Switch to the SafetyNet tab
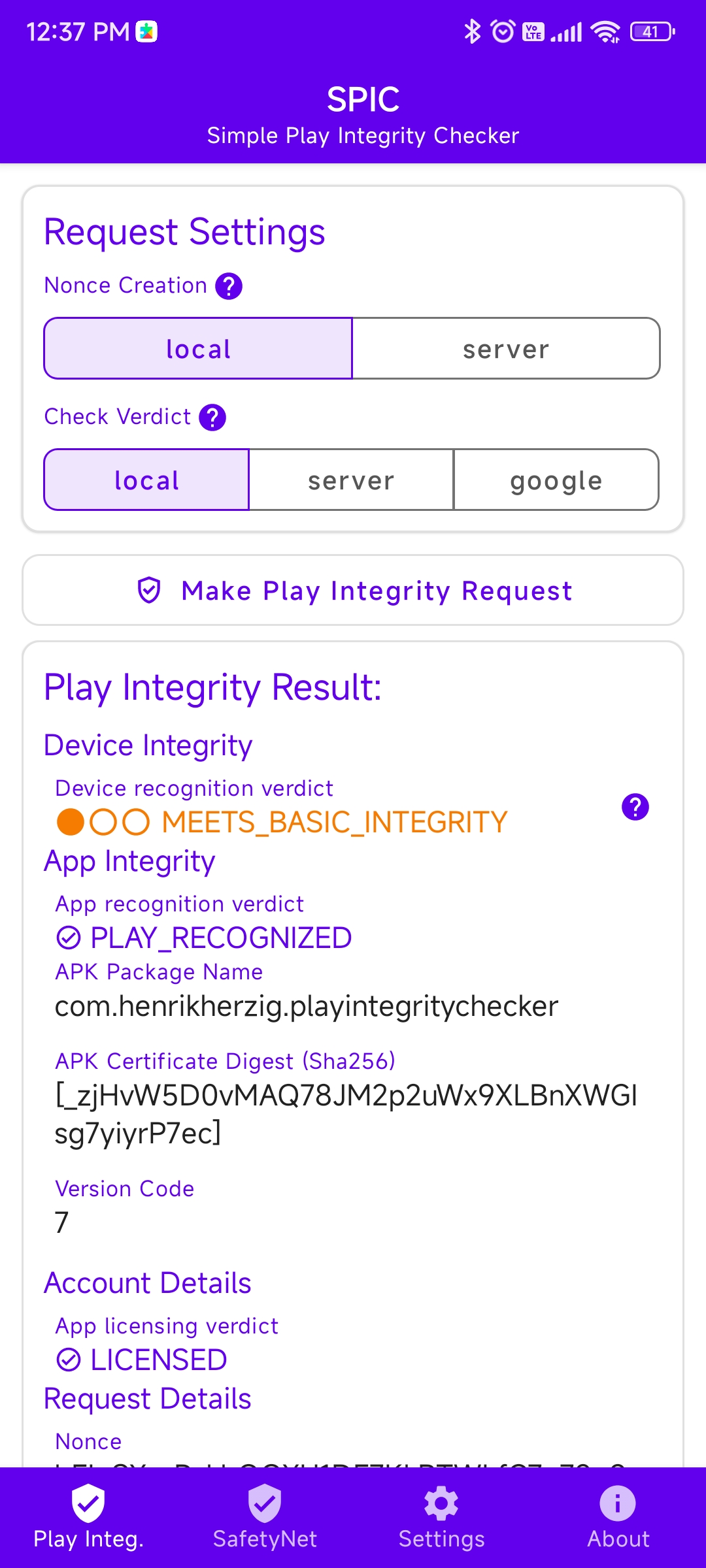The image size is (706, 1568). click(265, 1517)
